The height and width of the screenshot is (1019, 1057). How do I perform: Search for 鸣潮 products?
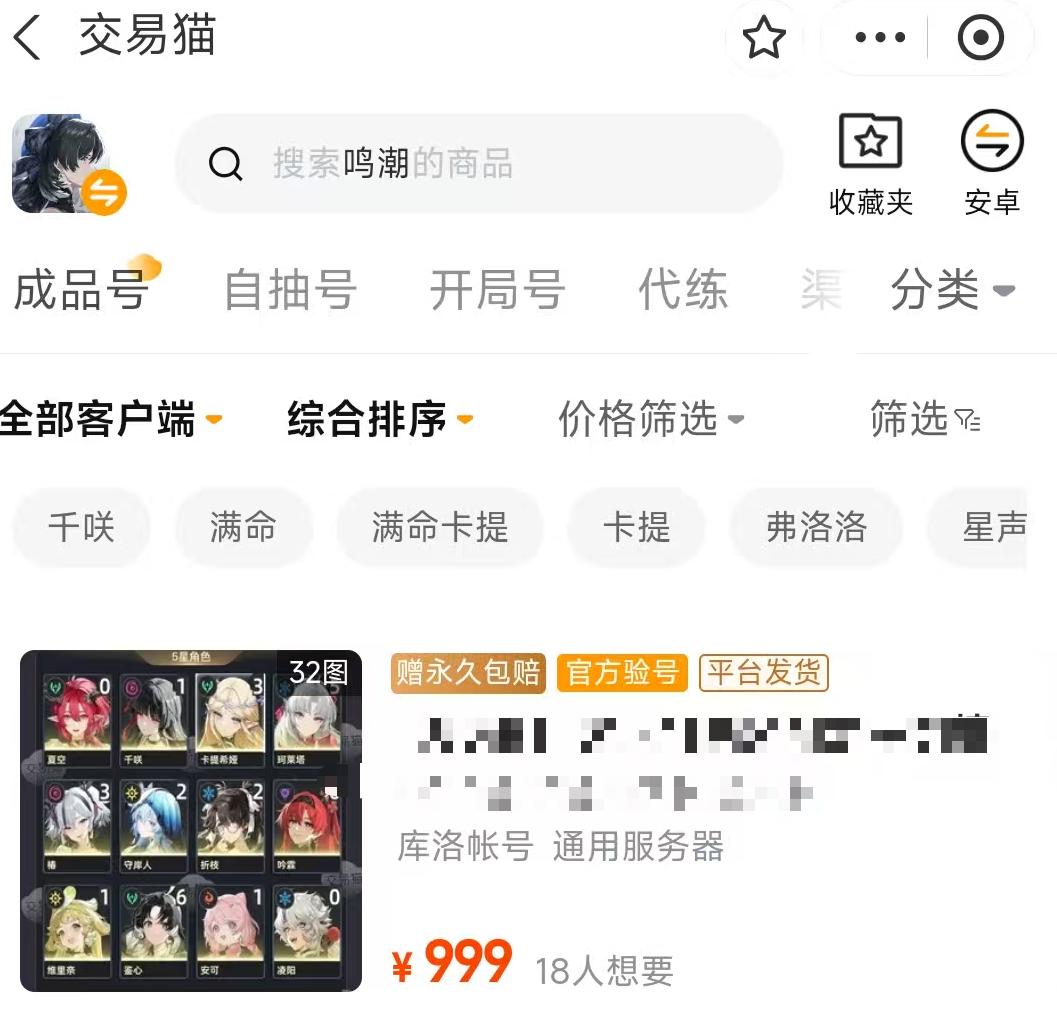(x=478, y=163)
